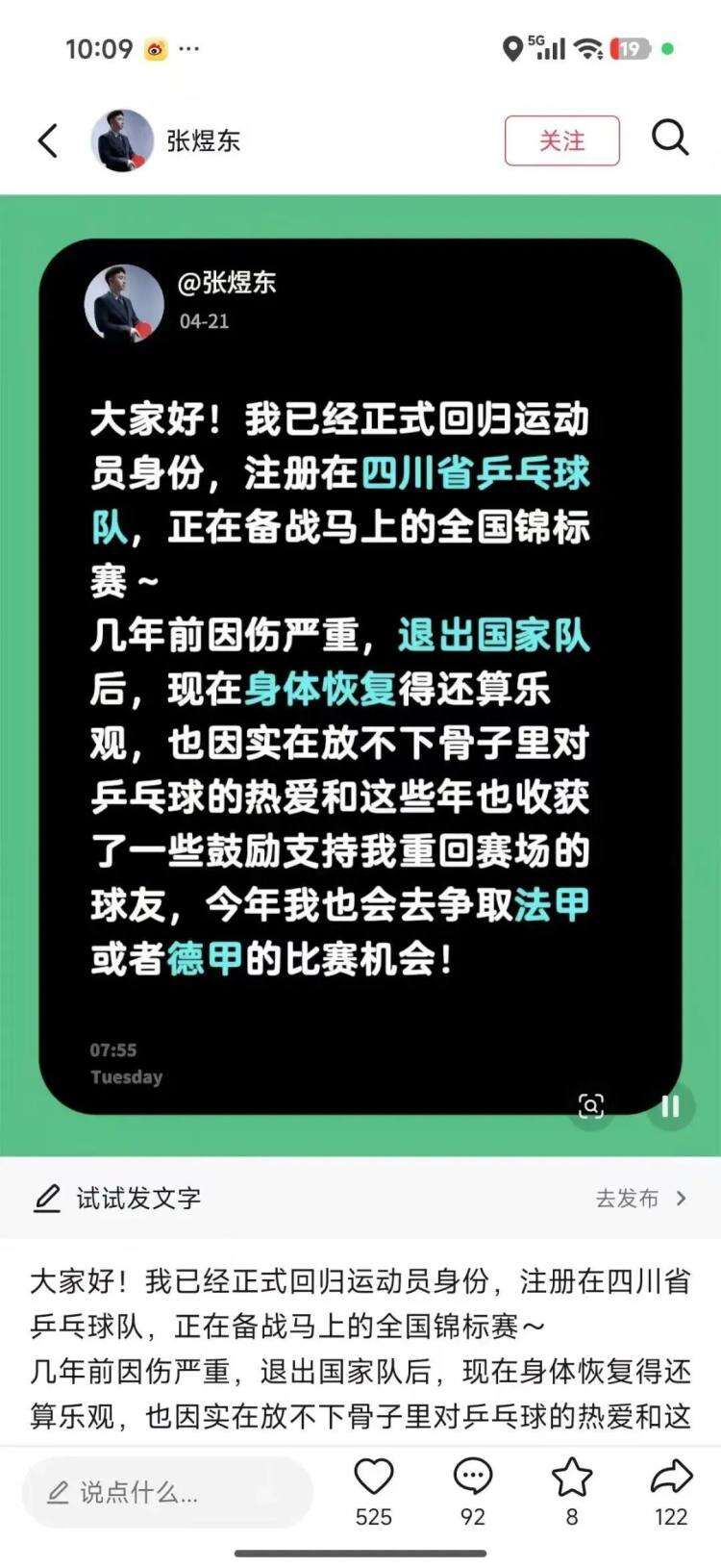
Task: Like this post with the heart
Action: click(374, 1478)
